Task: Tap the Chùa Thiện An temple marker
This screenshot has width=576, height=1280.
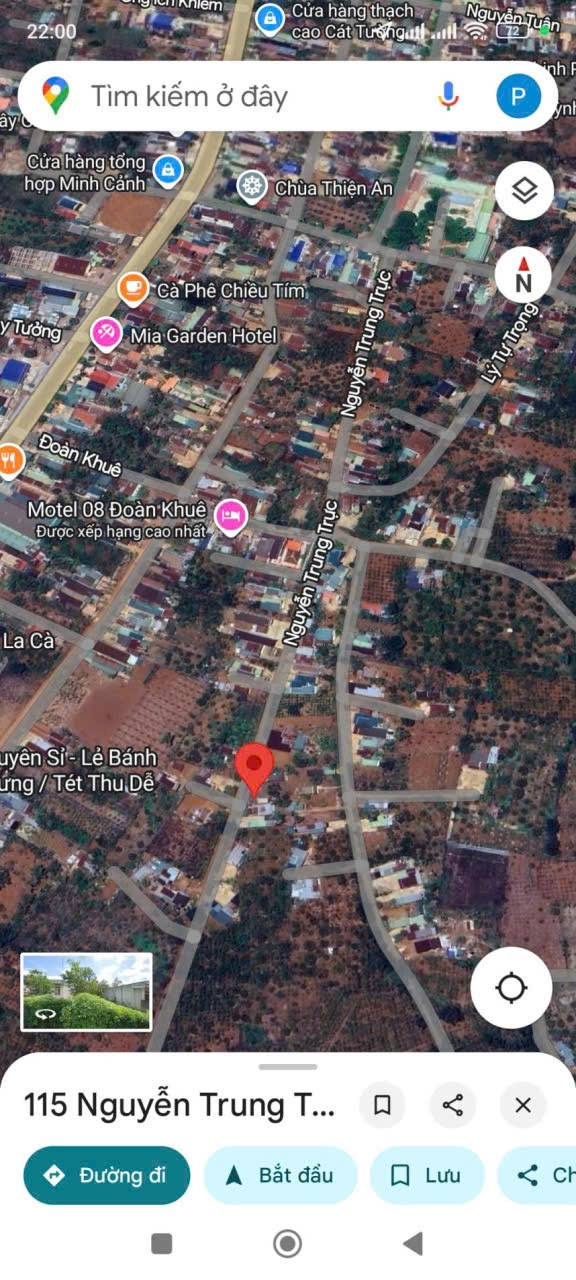Action: pyautogui.click(x=252, y=186)
